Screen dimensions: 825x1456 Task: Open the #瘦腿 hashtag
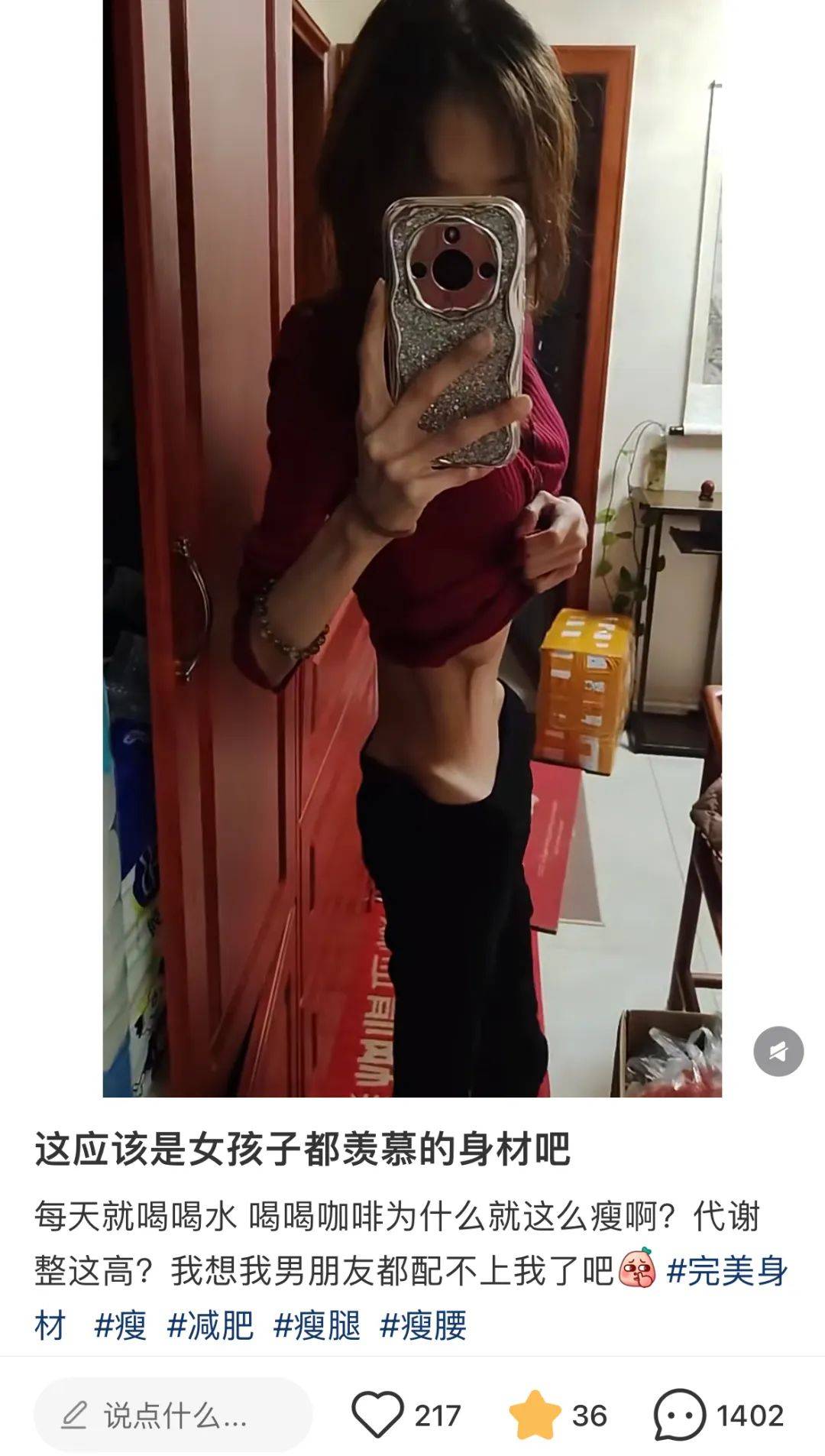pyautogui.click(x=317, y=1325)
